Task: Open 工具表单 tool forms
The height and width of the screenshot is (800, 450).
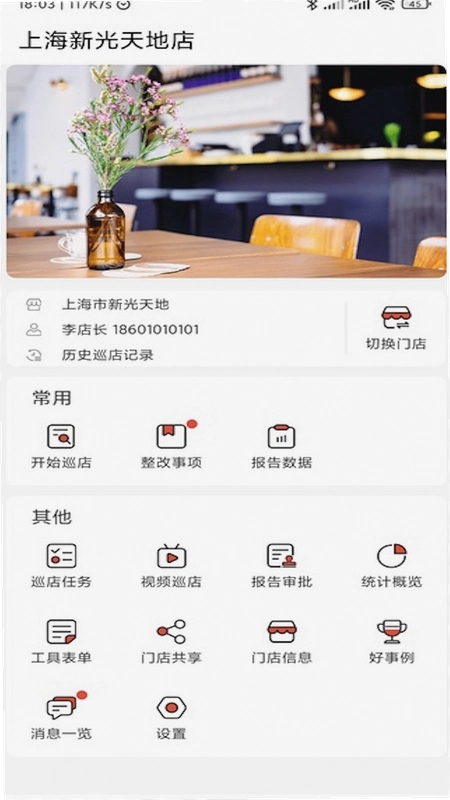Action: [x=61, y=642]
